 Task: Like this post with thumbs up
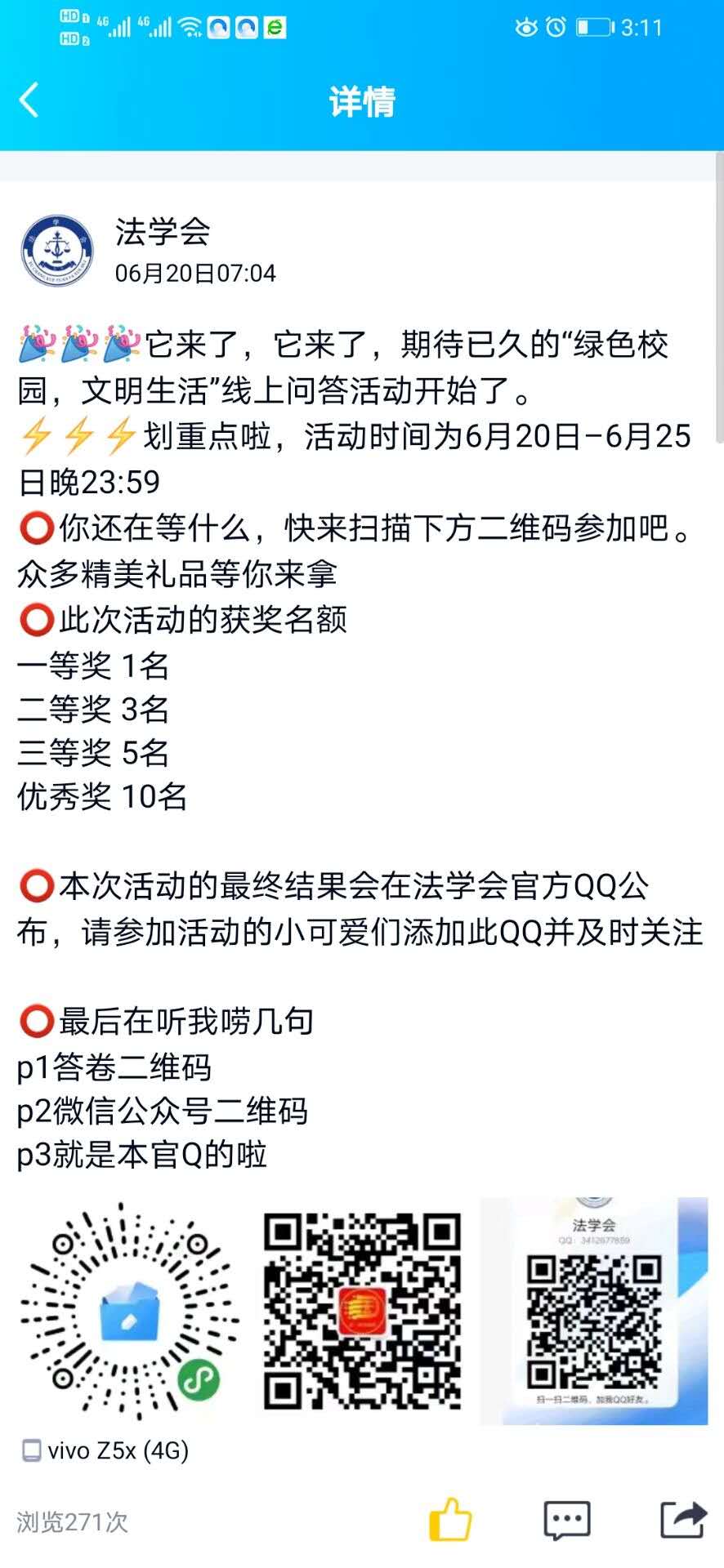(x=450, y=1520)
